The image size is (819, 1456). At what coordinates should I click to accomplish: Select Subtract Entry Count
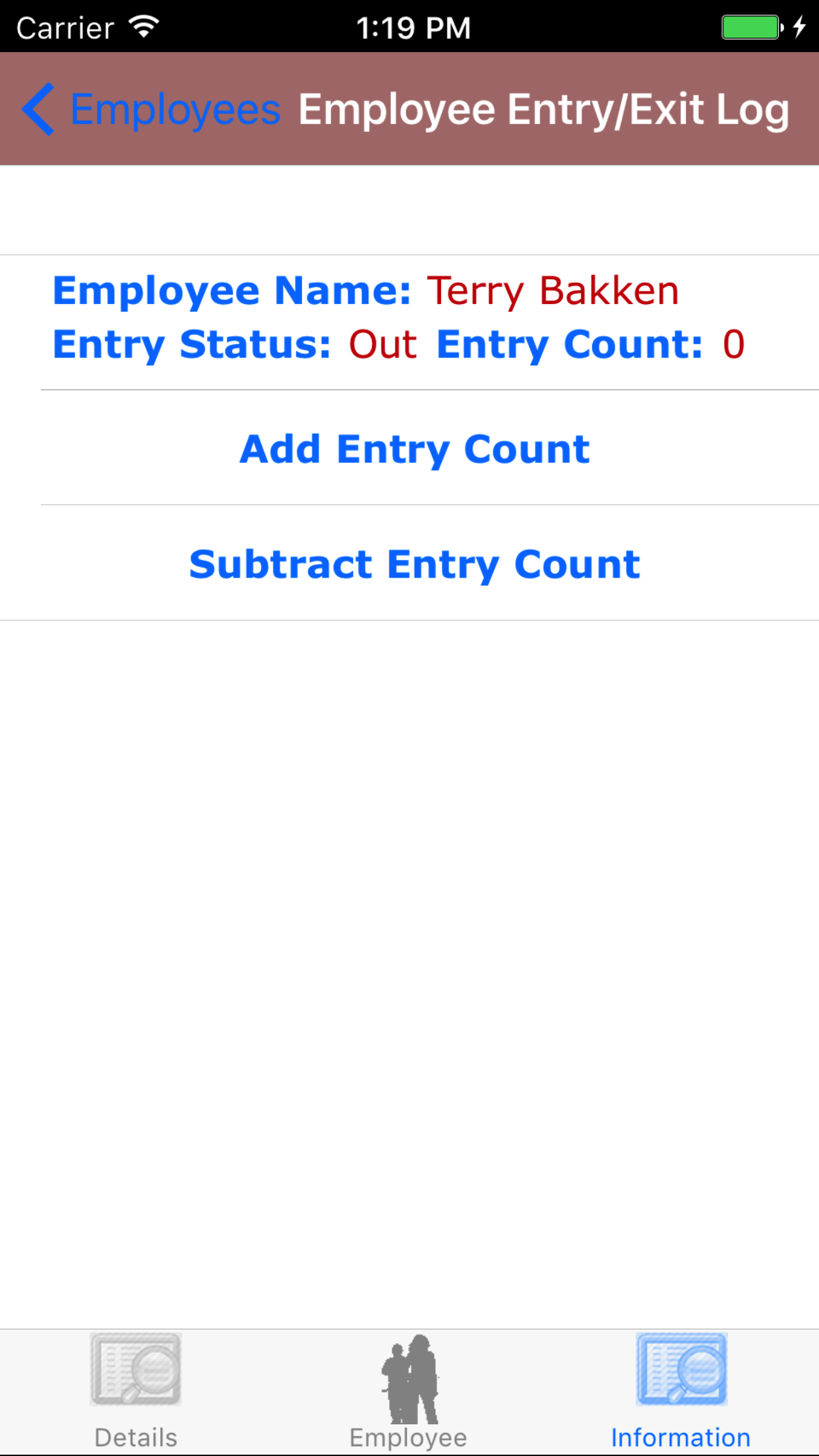tap(414, 564)
